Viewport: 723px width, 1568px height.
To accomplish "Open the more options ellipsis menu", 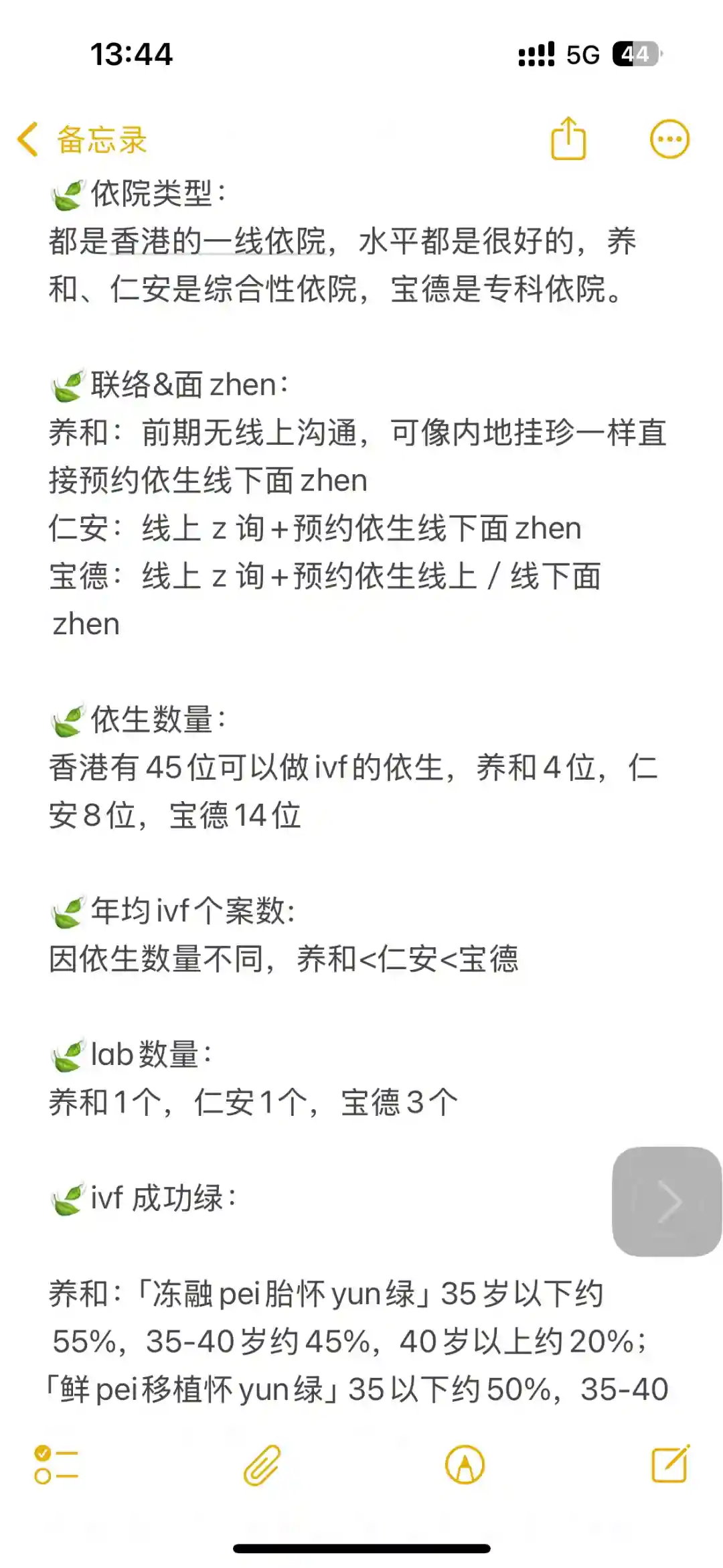I will click(669, 139).
